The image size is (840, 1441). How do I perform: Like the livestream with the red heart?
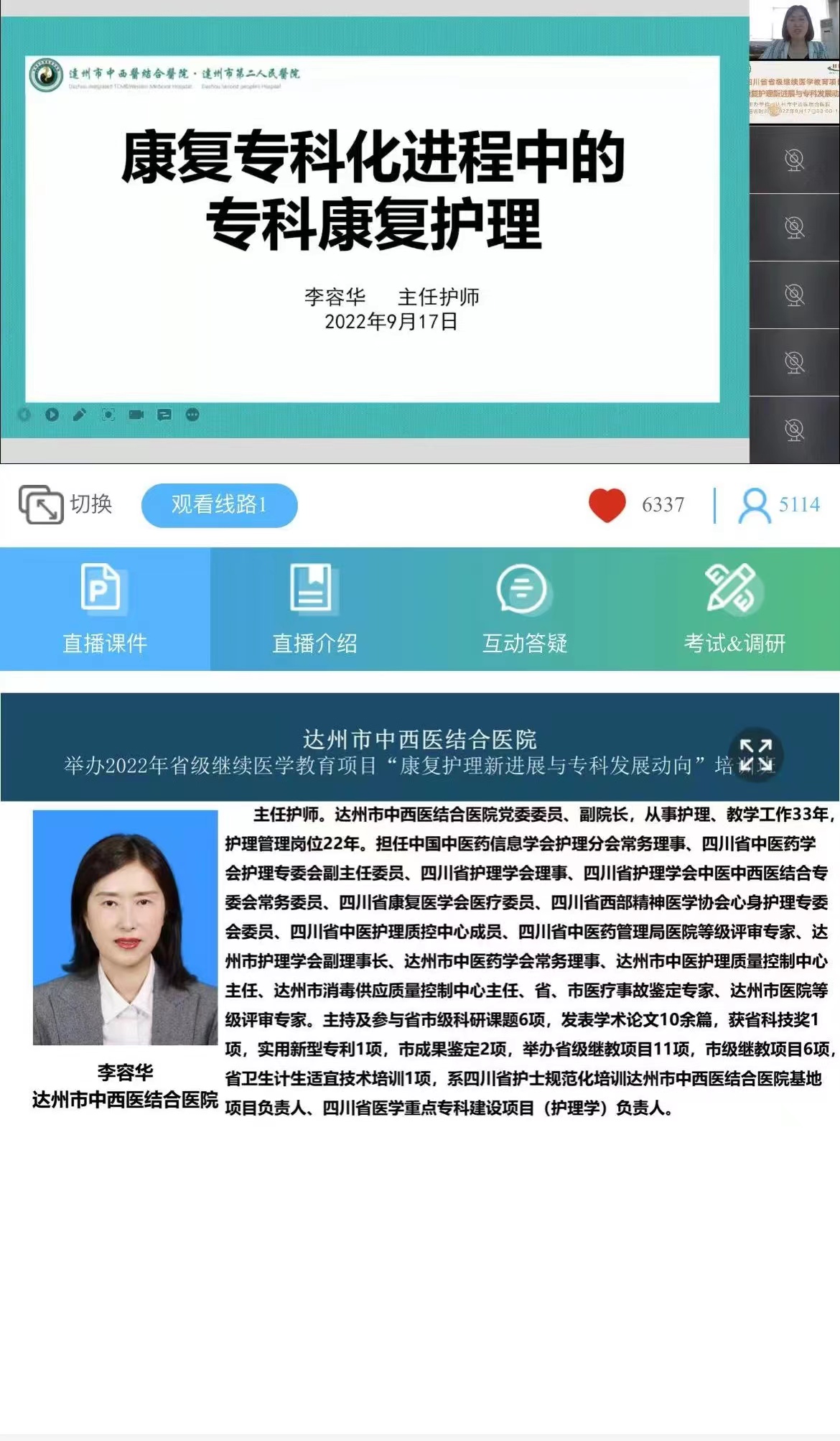click(607, 505)
